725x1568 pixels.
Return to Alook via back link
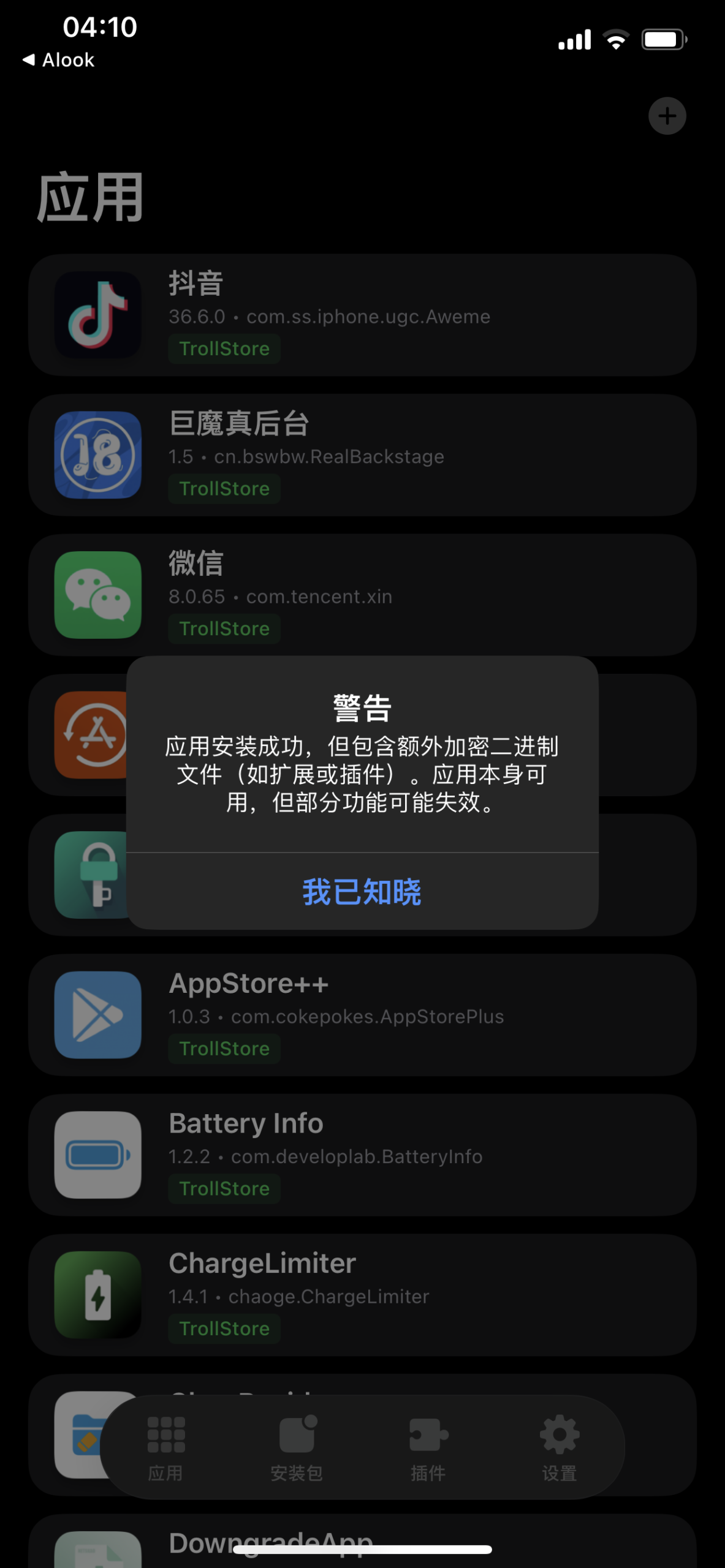tap(59, 59)
